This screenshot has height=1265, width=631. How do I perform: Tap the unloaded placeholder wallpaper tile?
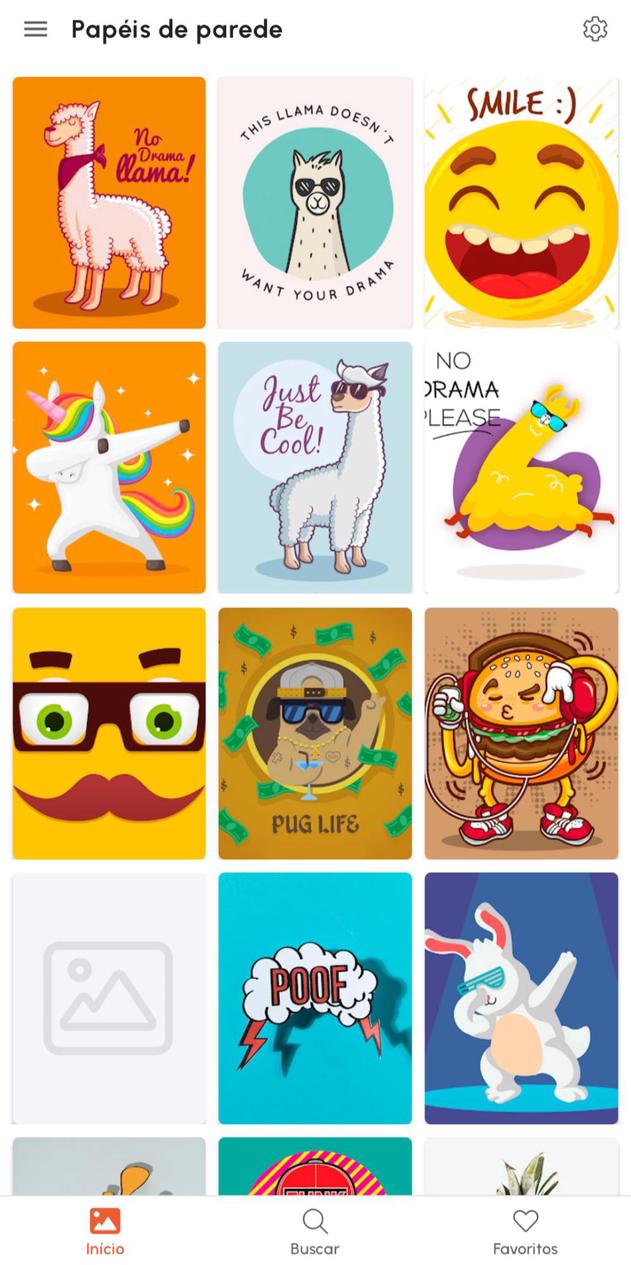(109, 998)
